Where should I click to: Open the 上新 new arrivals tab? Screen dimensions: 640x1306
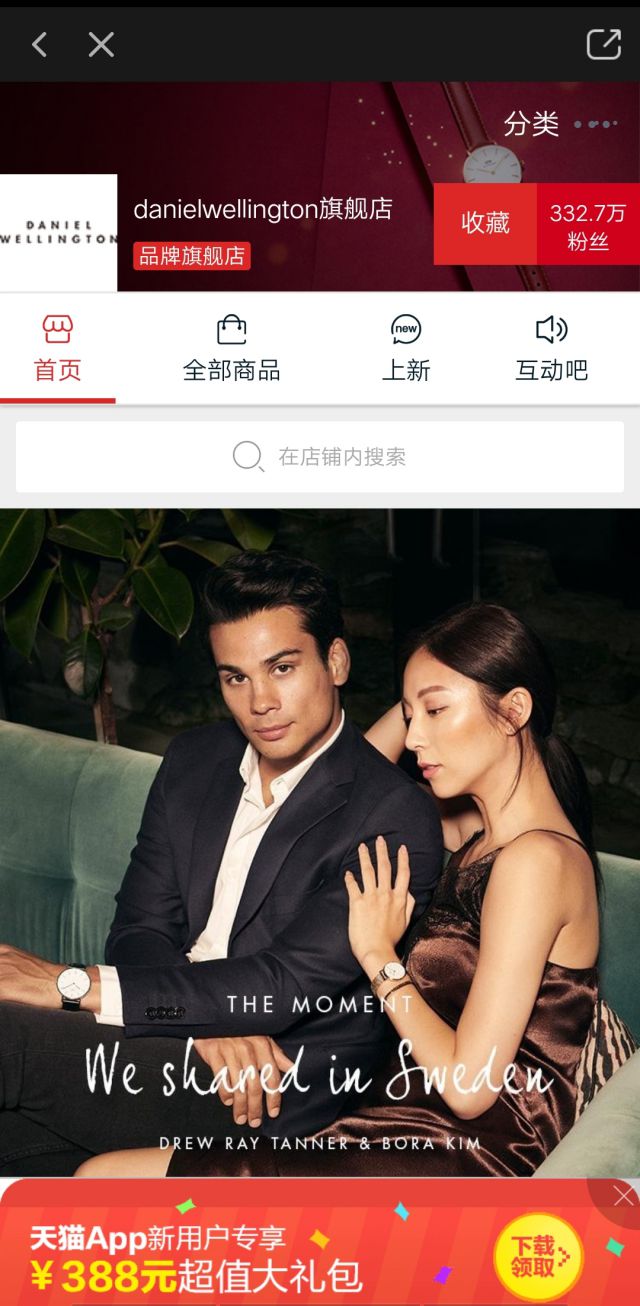click(406, 349)
